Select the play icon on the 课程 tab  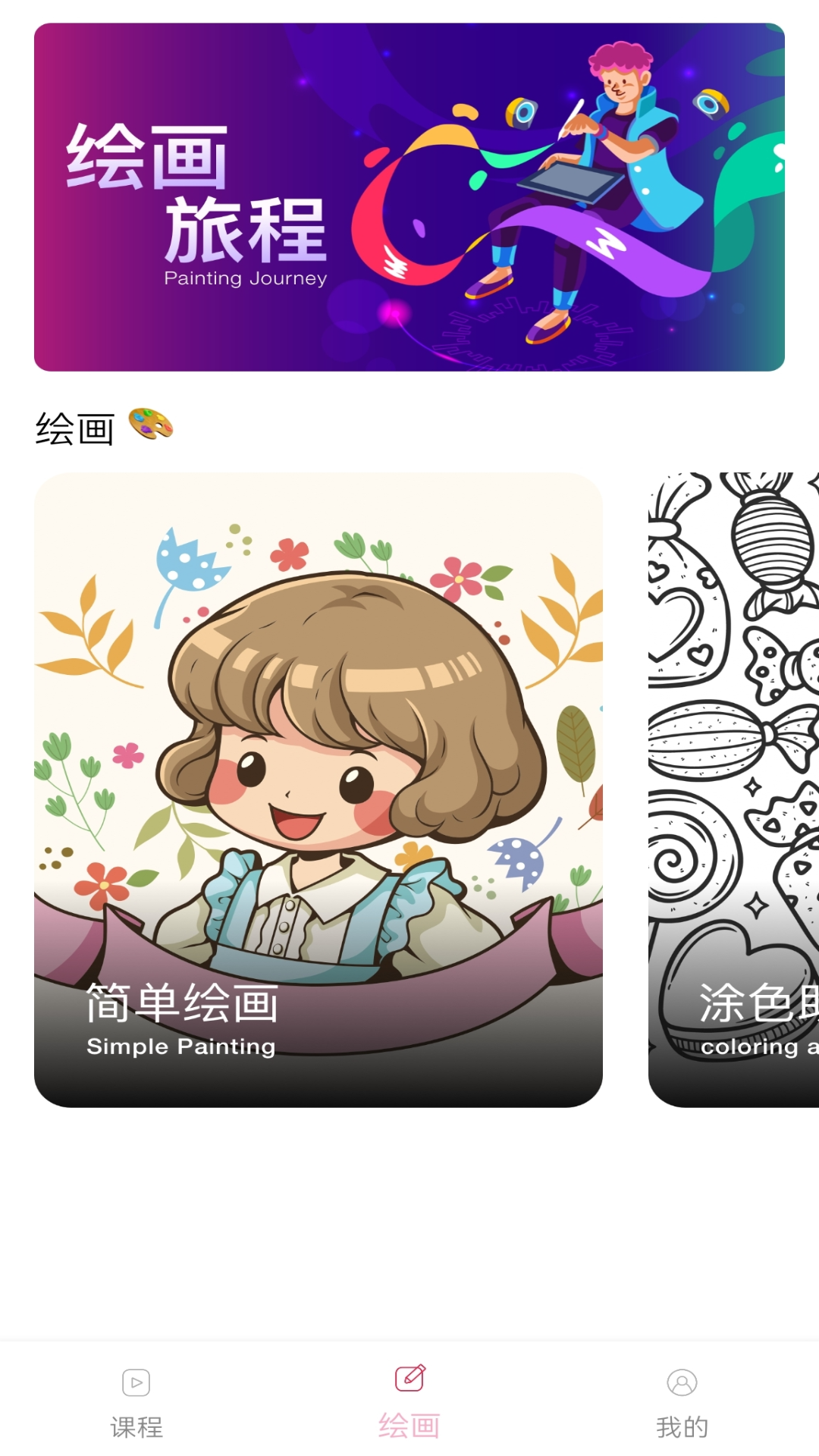click(x=135, y=1382)
